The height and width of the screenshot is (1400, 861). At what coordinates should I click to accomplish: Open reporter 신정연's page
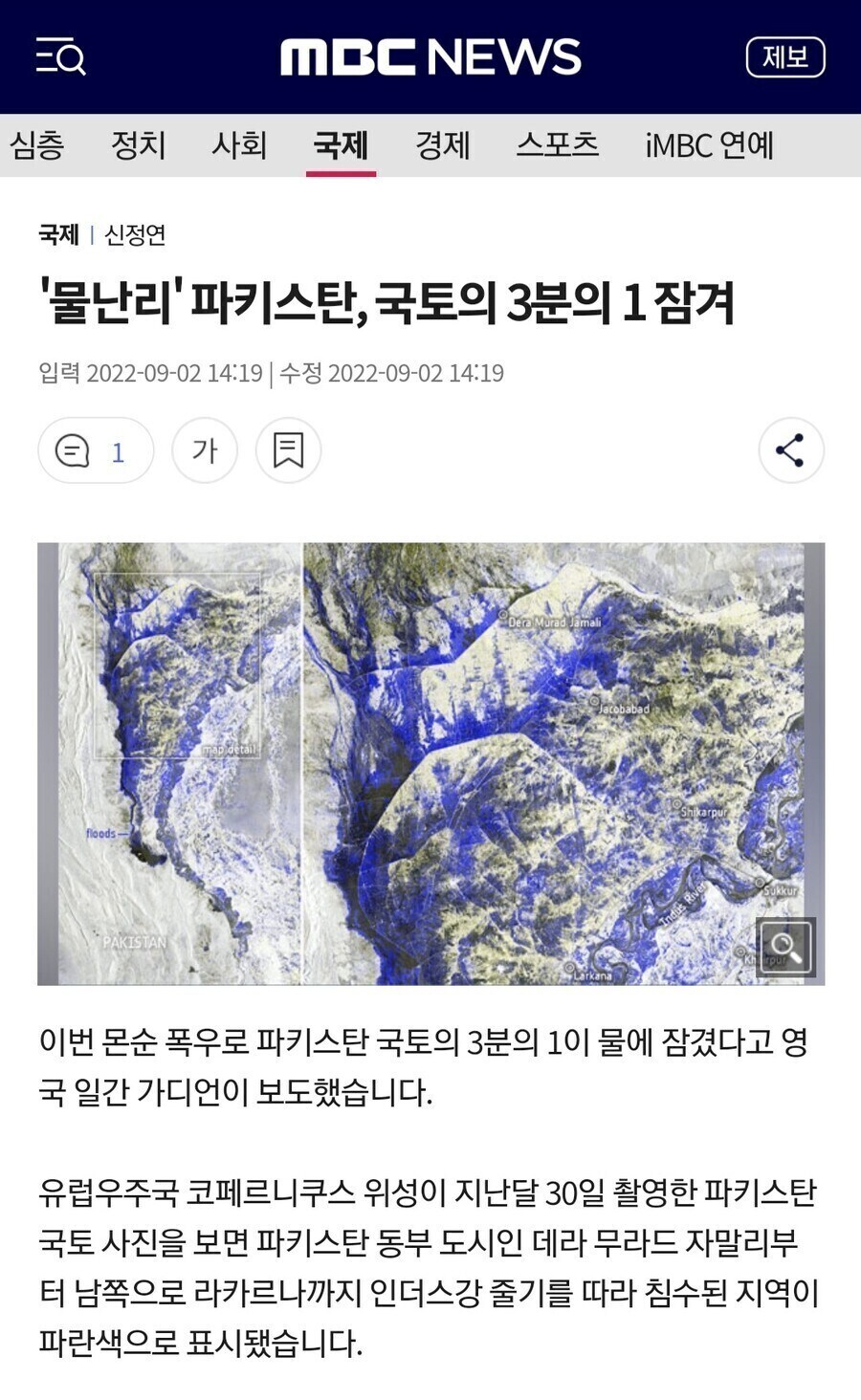[x=135, y=234]
